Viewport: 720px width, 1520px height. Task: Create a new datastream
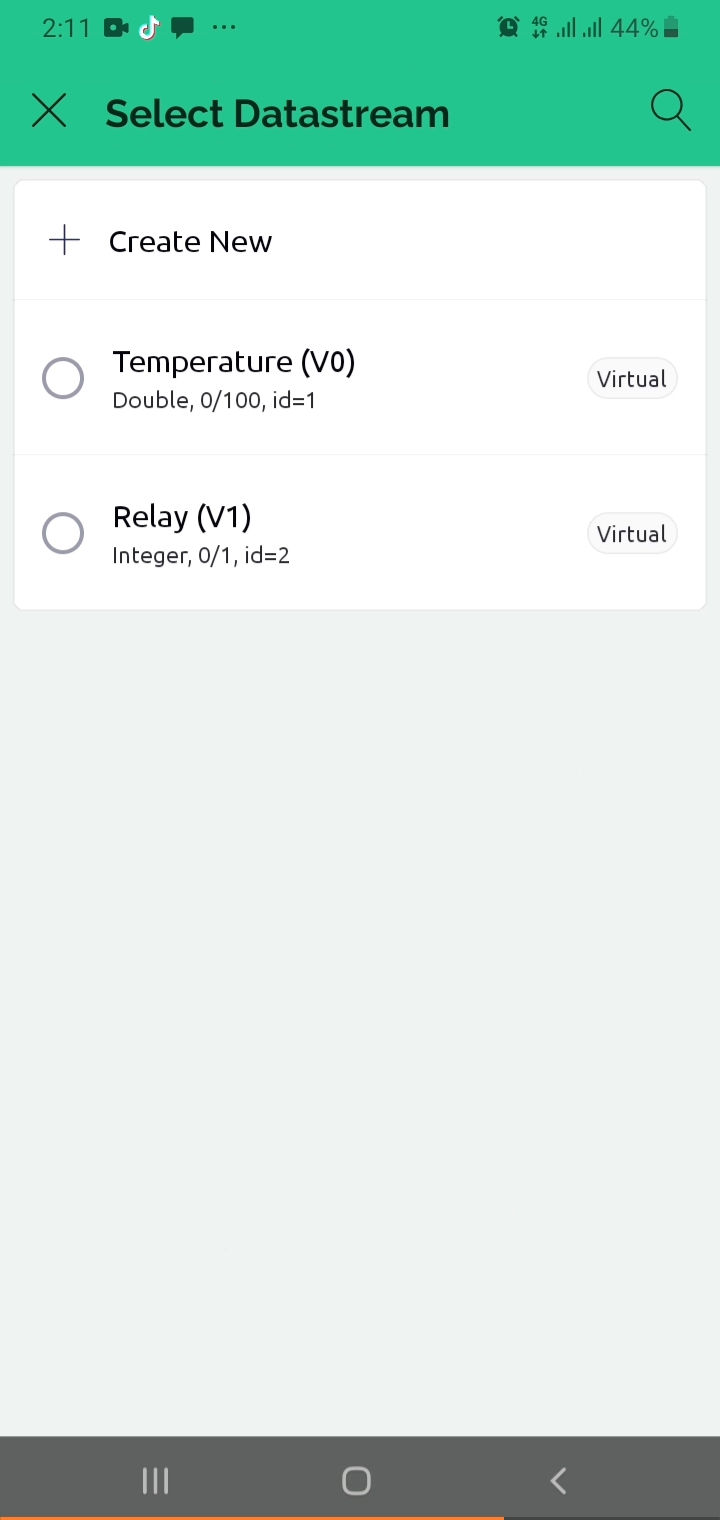[x=190, y=241]
